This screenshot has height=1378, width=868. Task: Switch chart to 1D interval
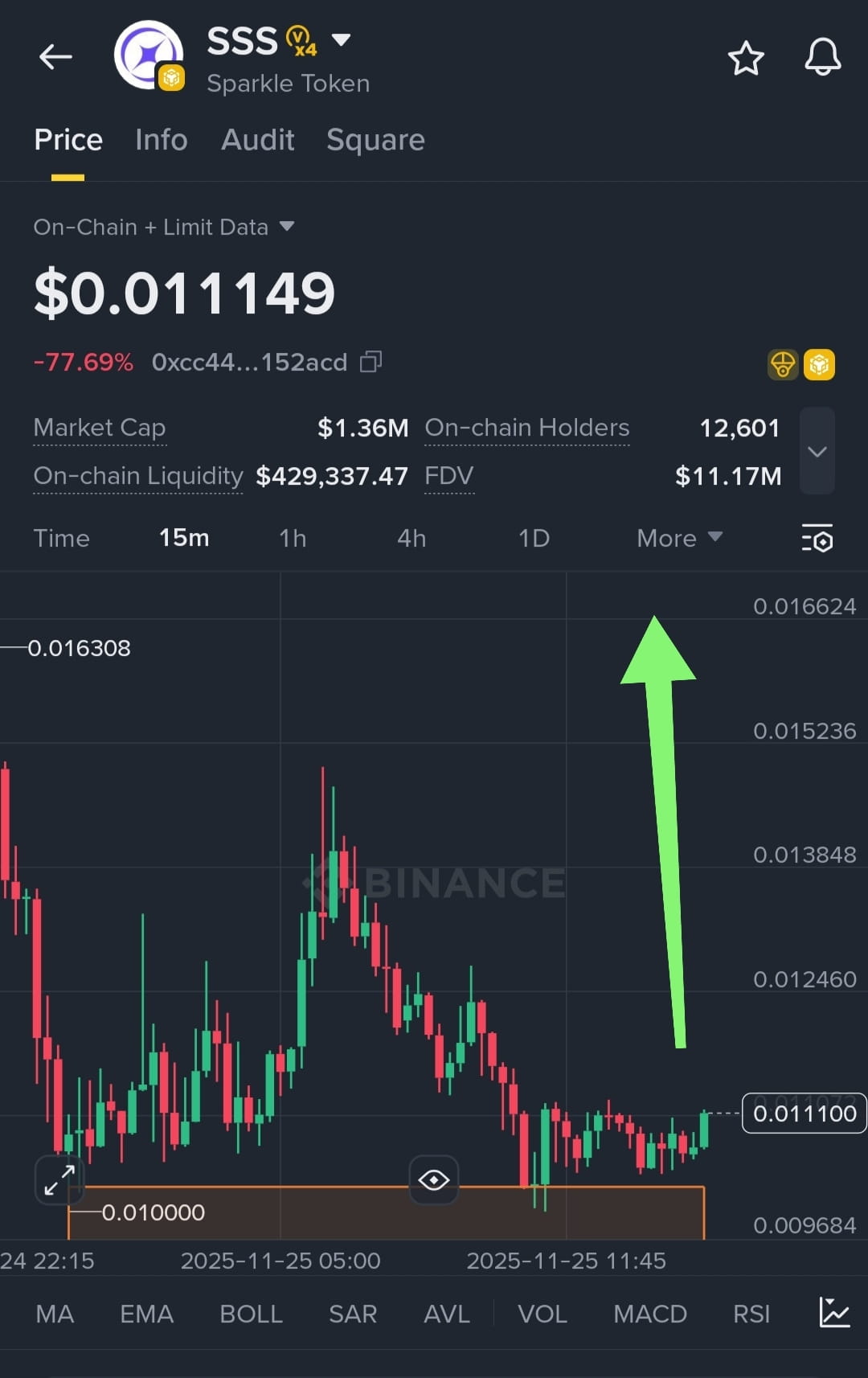pos(534,538)
